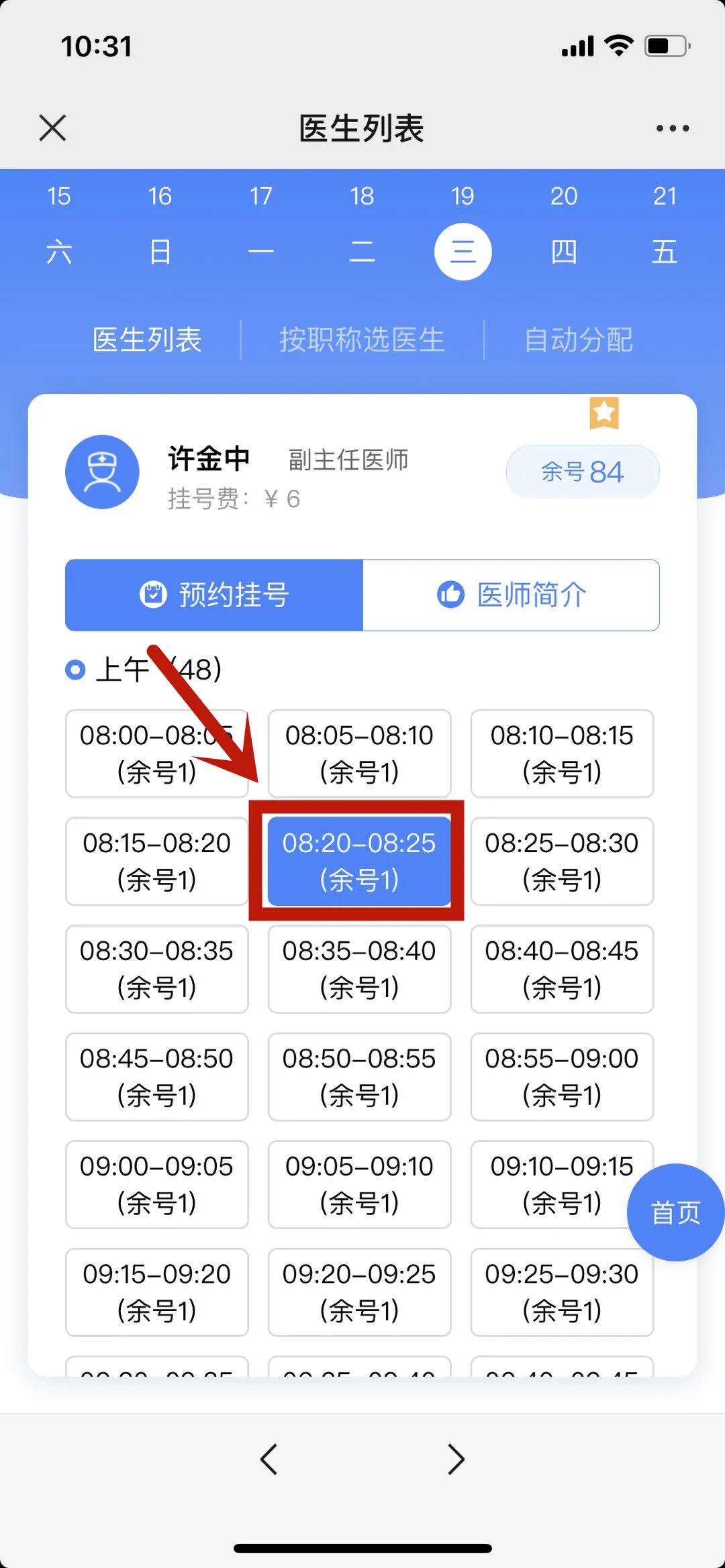Close the 医生列表 page
The image size is (725, 1568).
(x=52, y=127)
